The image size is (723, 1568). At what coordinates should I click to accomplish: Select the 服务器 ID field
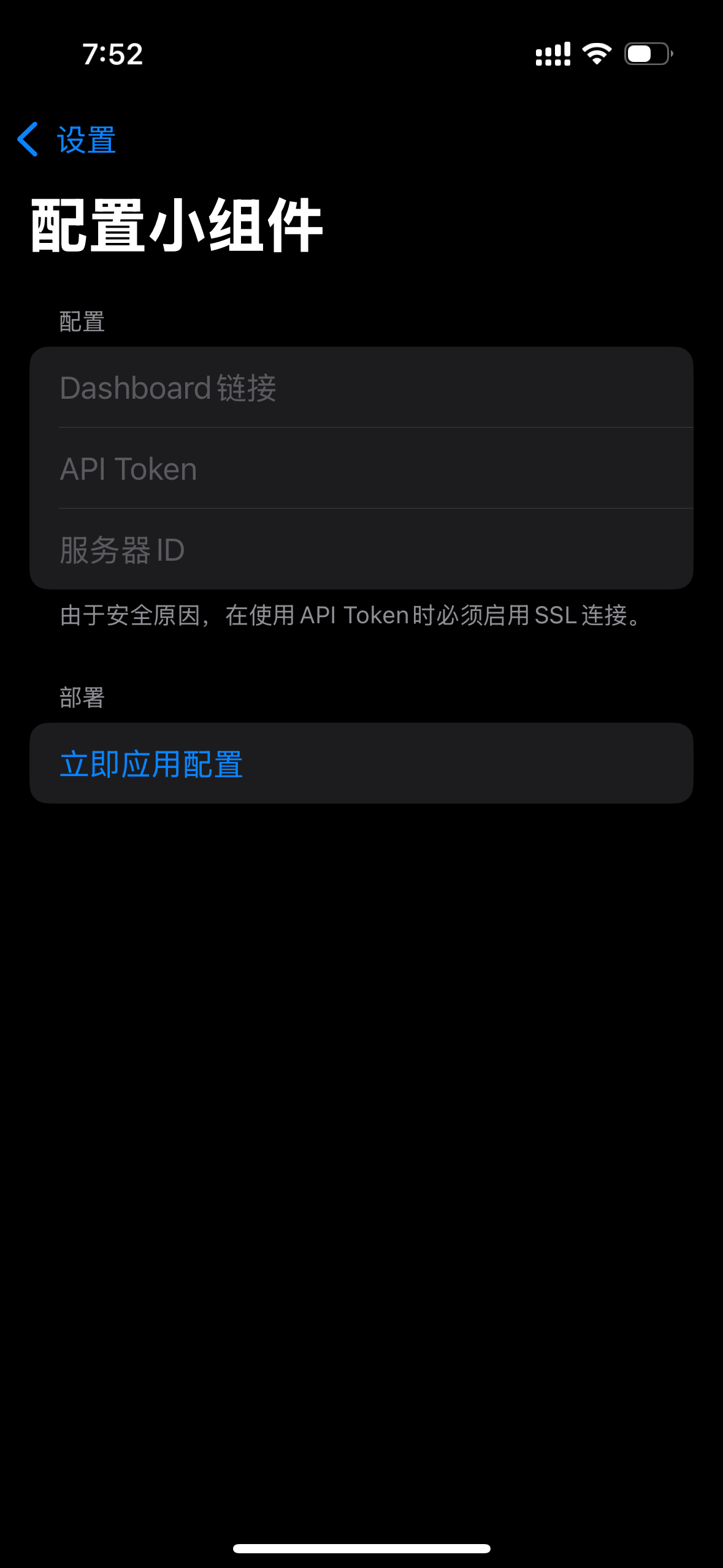(x=361, y=549)
